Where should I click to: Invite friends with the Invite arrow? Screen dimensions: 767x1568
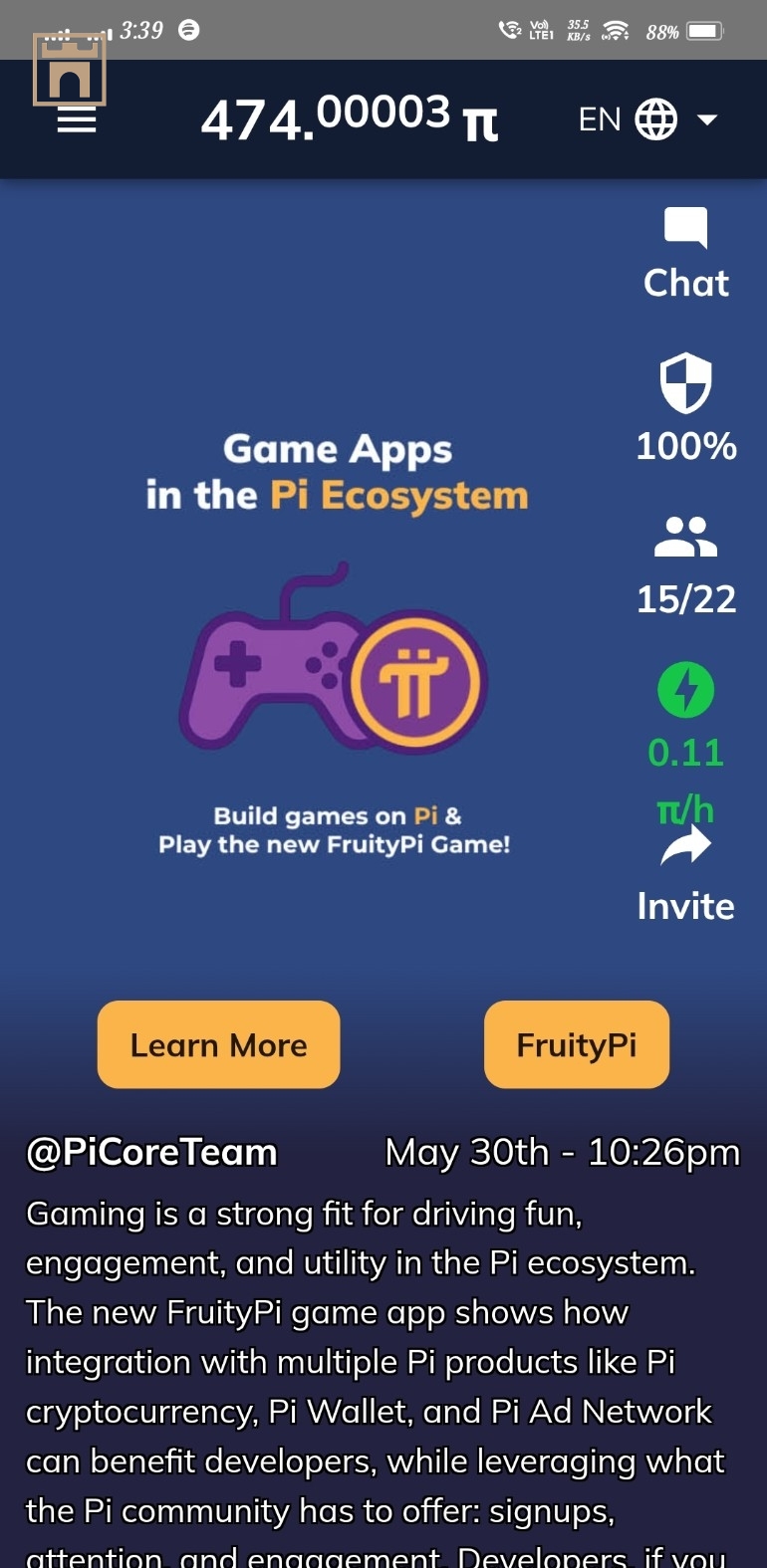pyautogui.click(x=685, y=848)
